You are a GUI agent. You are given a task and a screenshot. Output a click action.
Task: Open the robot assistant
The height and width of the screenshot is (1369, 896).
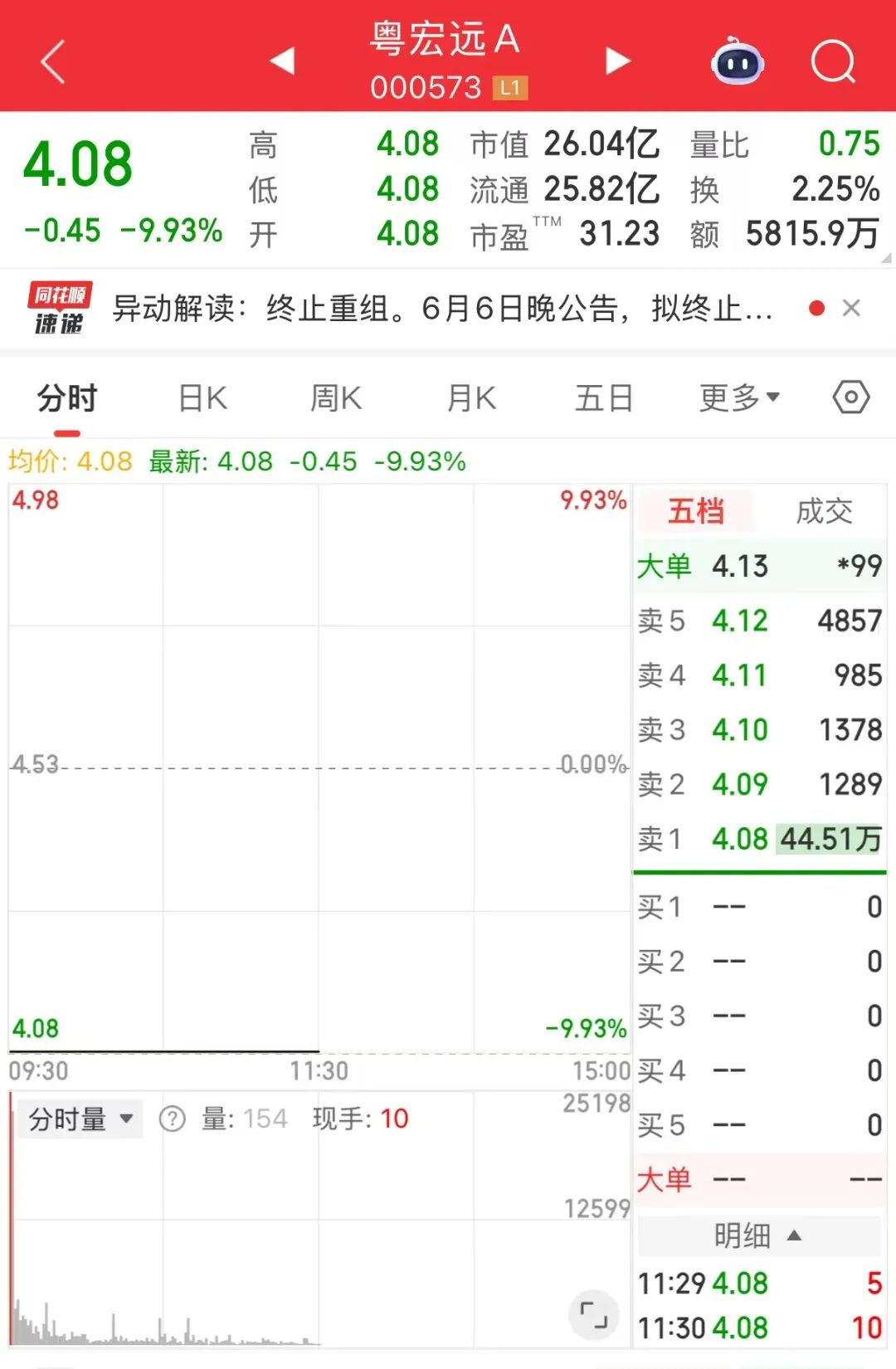[738, 61]
